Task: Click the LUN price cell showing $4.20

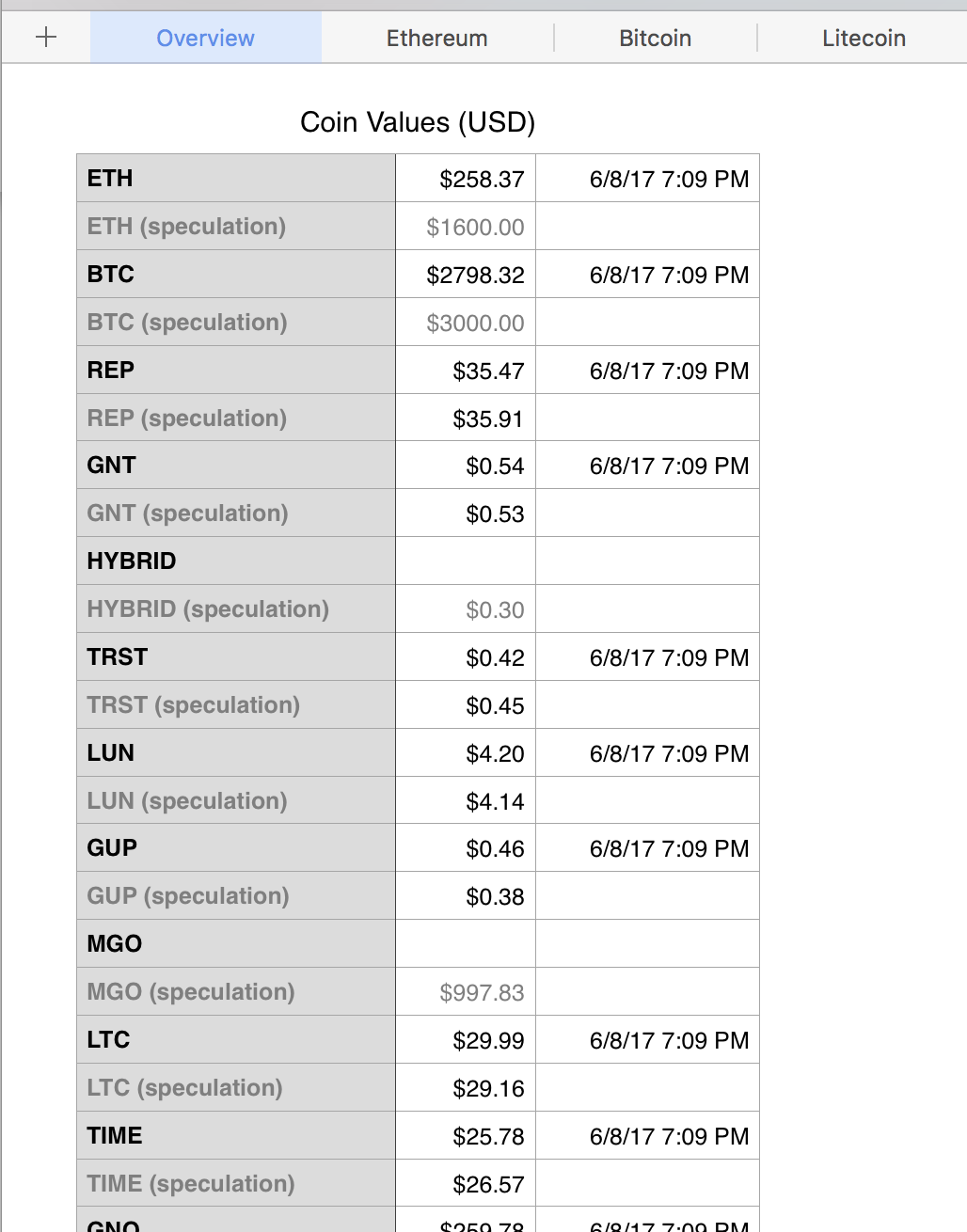Action: pyautogui.click(x=465, y=752)
